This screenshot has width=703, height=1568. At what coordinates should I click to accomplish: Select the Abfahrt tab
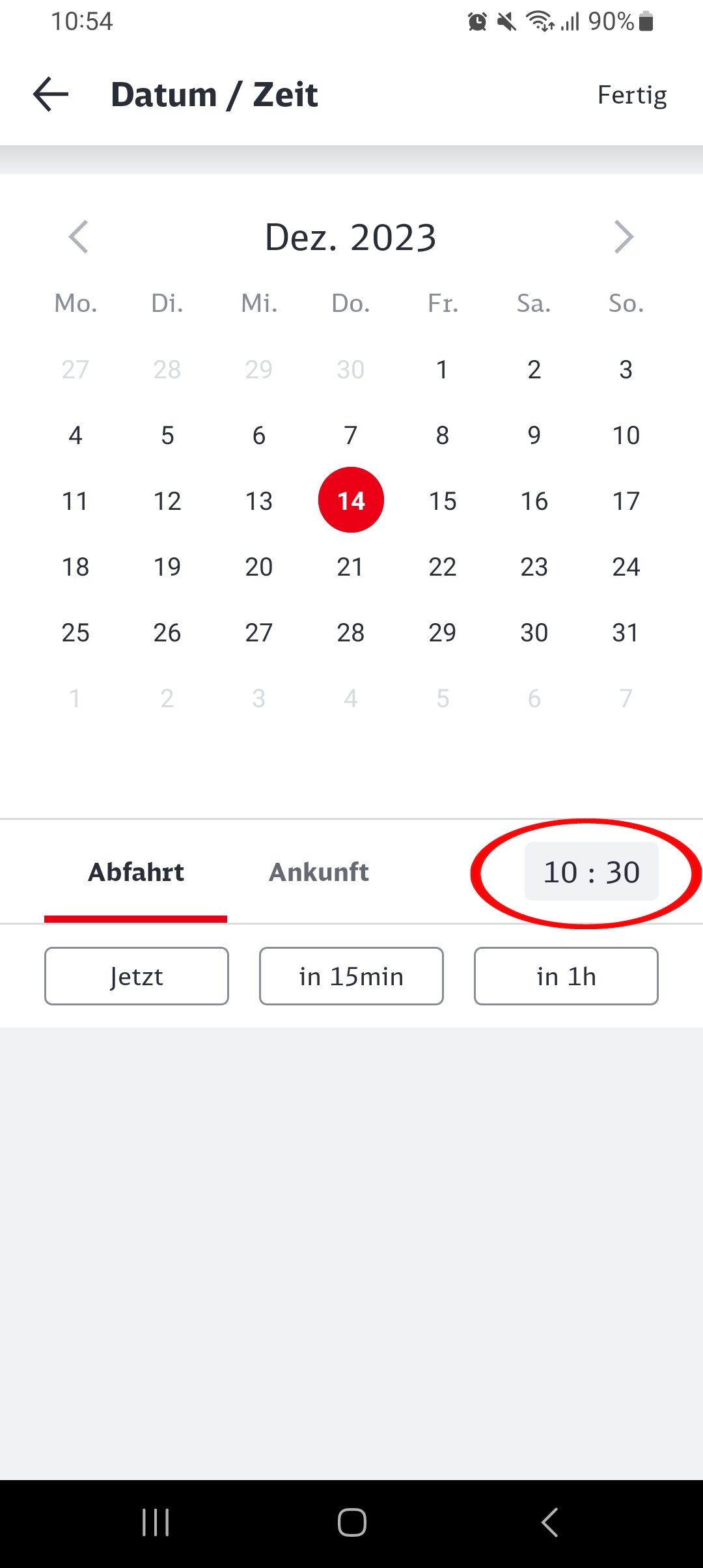[x=136, y=872]
